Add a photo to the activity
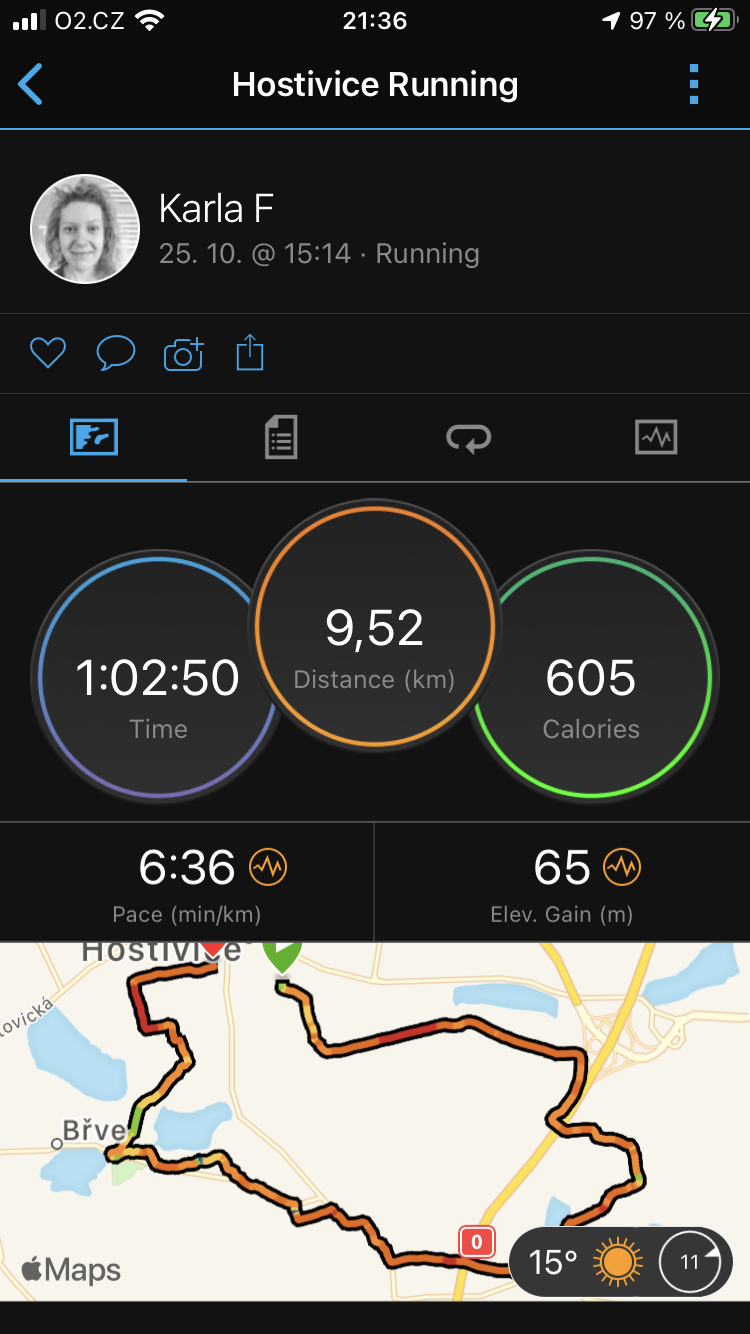Viewport: 750px width, 1334px height. pyautogui.click(x=183, y=353)
